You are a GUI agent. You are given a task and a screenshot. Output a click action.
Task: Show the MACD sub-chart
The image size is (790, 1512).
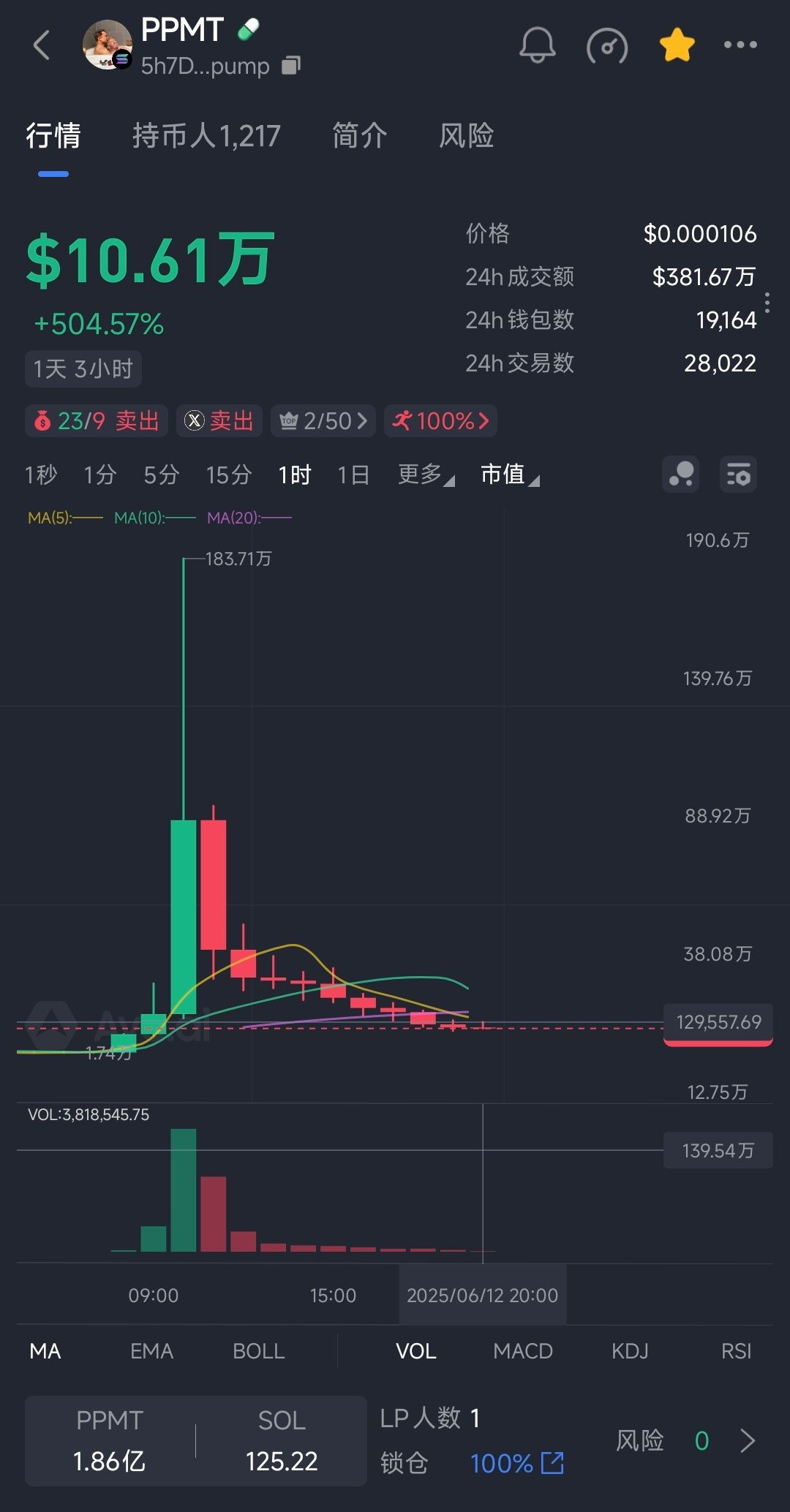pos(522,1351)
